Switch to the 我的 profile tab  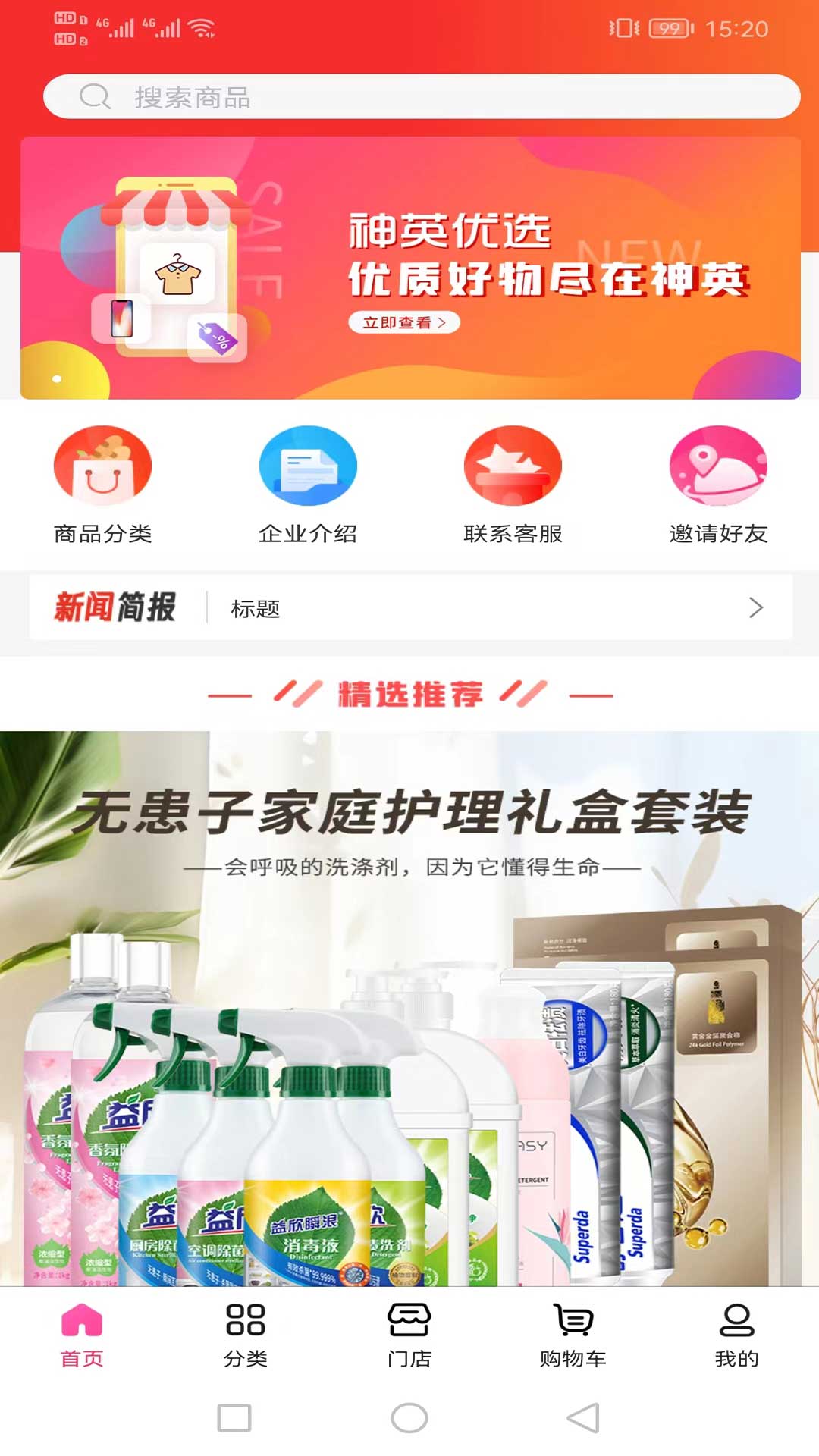[736, 1336]
